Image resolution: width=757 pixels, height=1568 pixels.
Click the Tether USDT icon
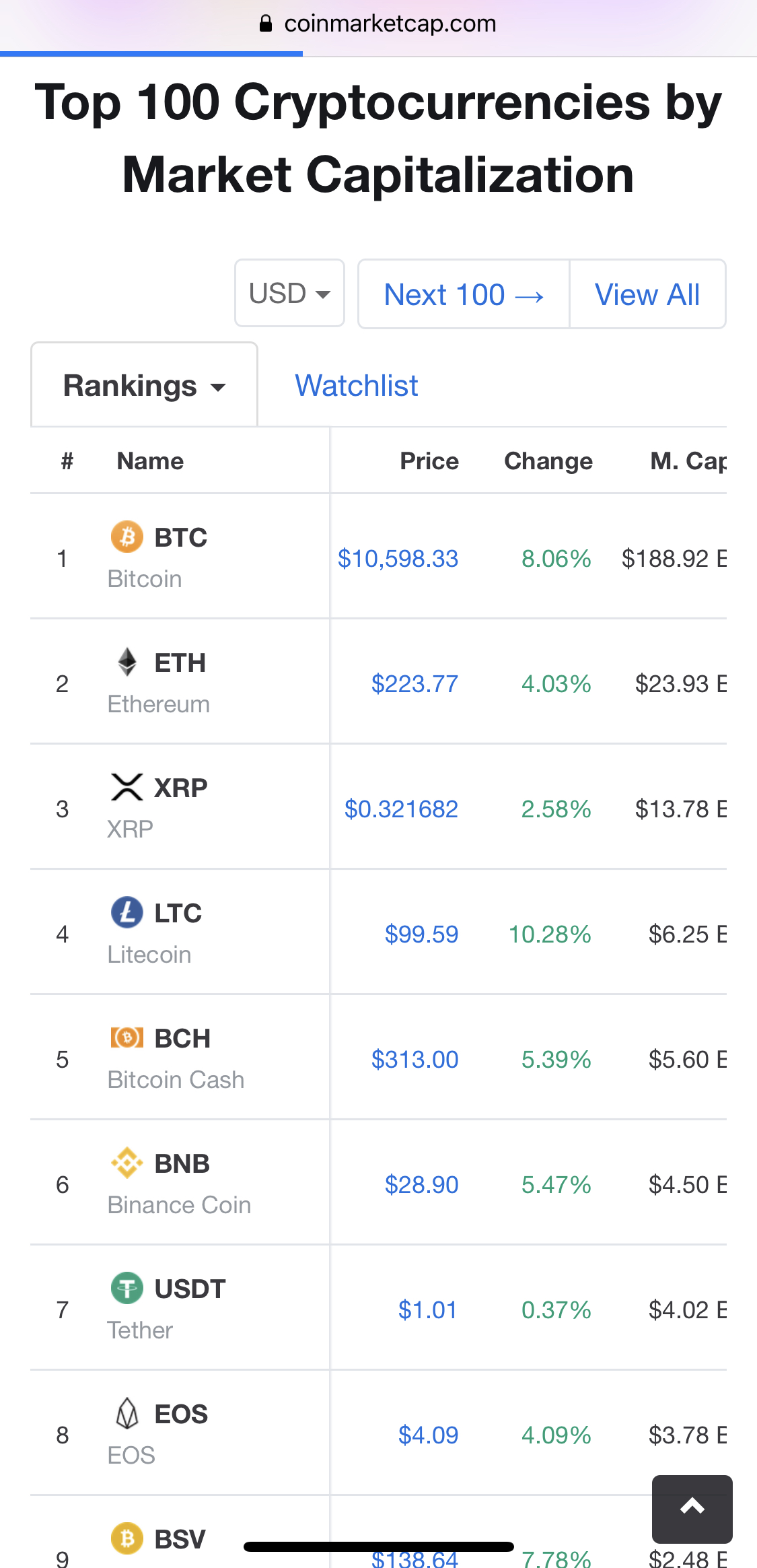click(128, 1288)
